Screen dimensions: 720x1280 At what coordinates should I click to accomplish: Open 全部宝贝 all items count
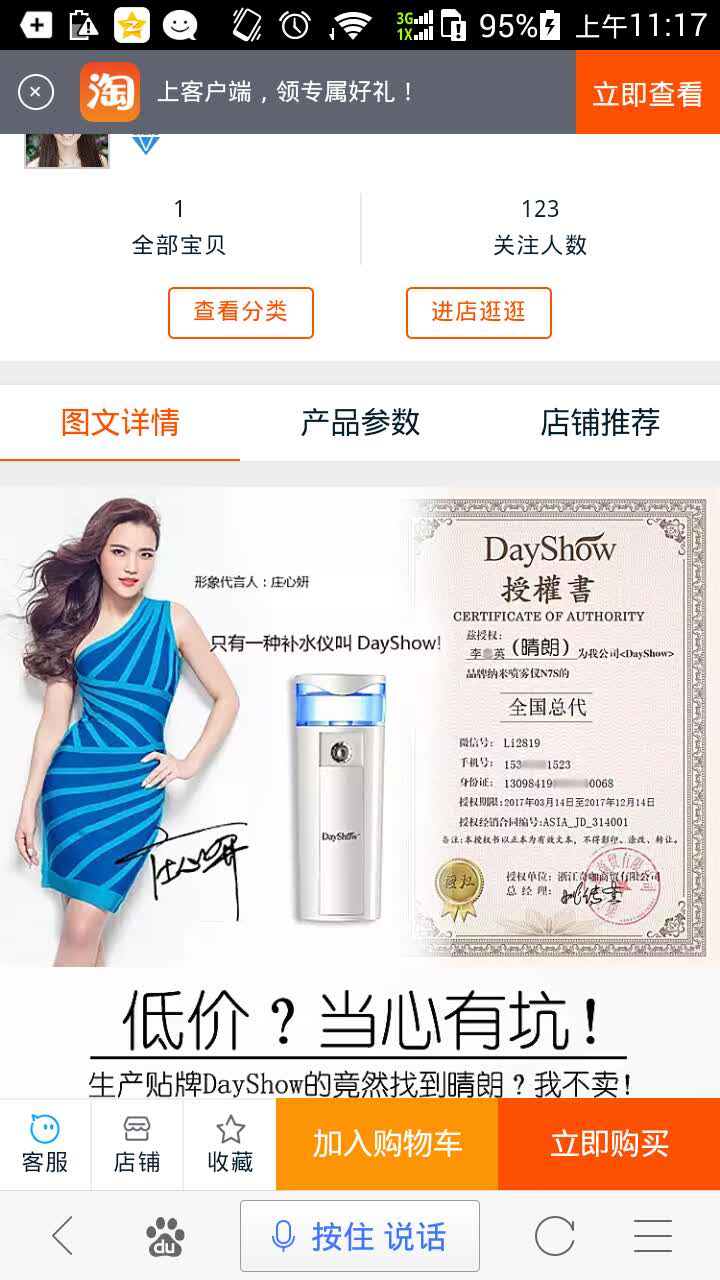[179, 227]
